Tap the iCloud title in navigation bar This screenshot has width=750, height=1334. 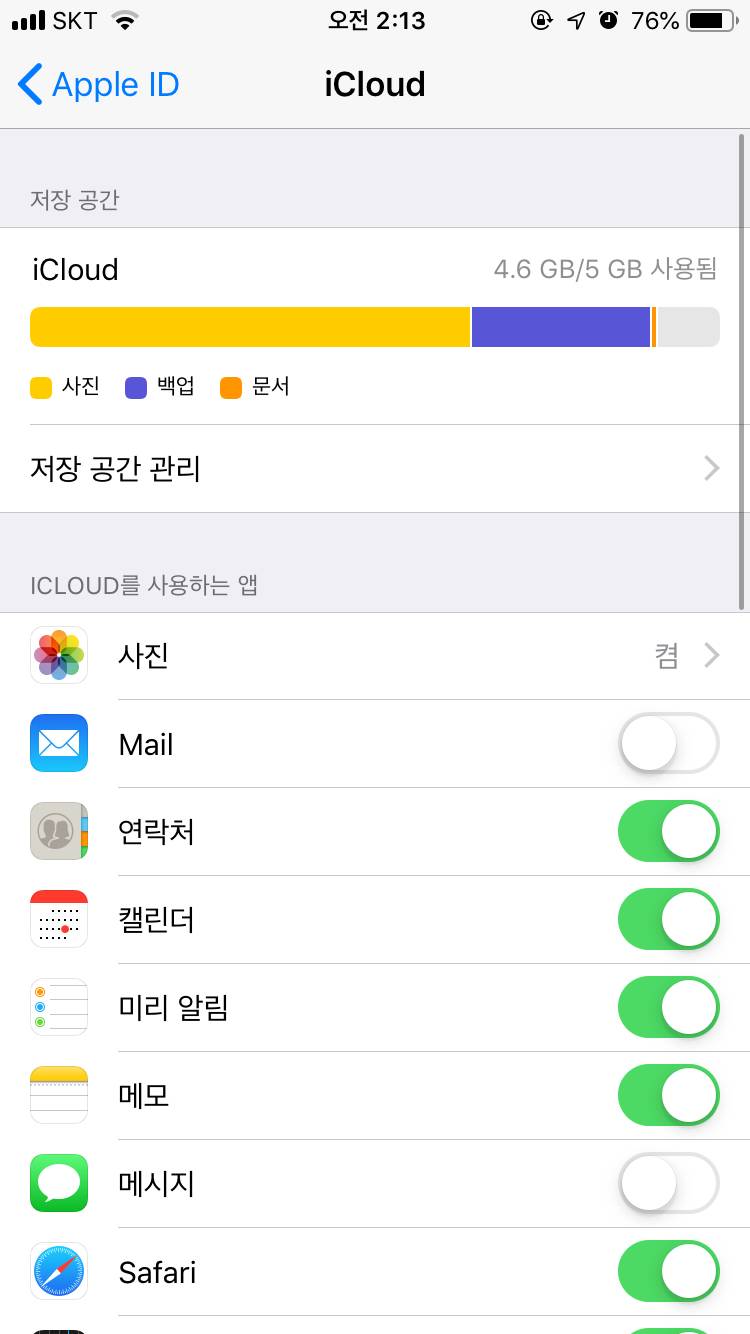click(374, 84)
